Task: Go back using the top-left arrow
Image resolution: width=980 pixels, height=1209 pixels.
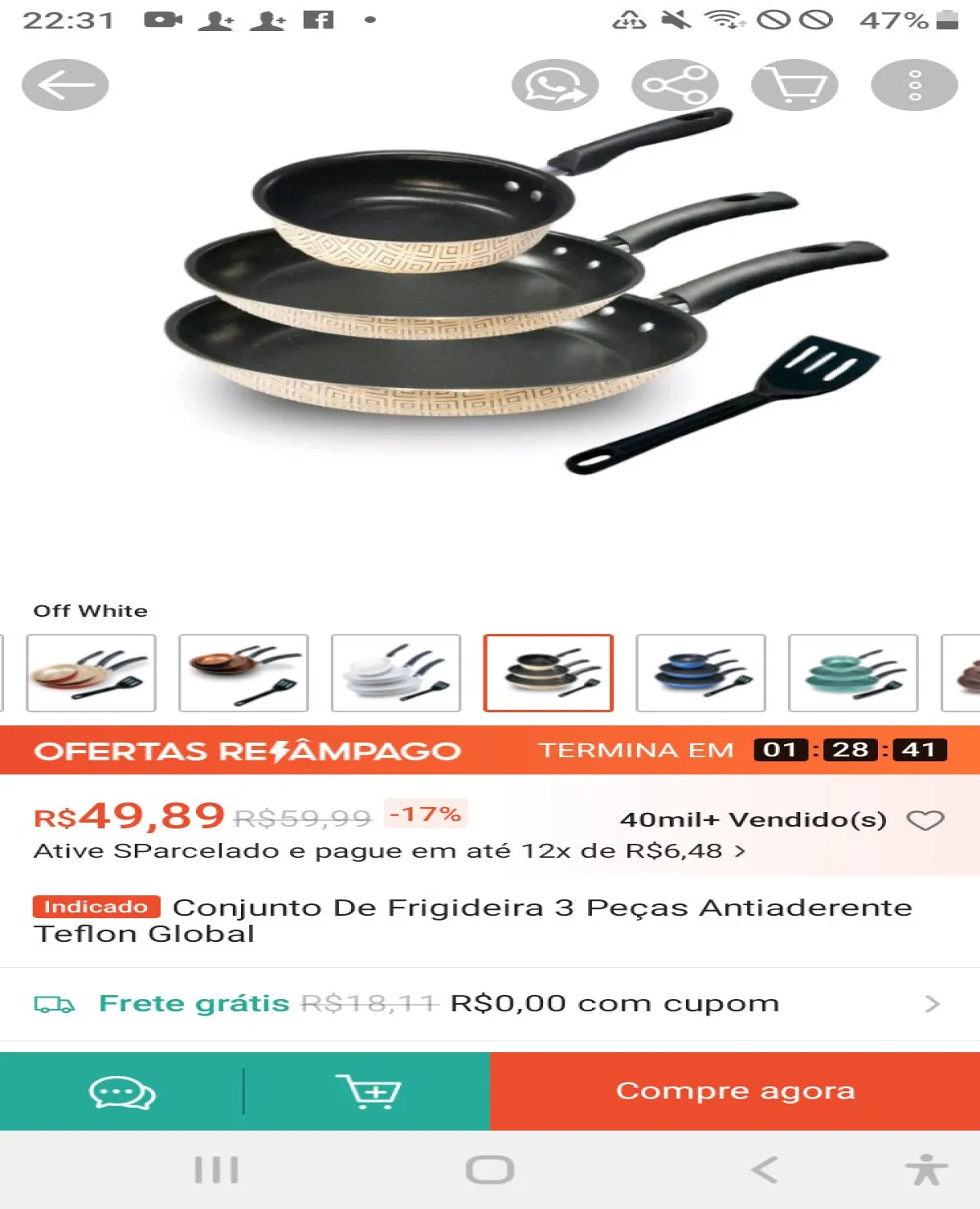Action: (65, 85)
